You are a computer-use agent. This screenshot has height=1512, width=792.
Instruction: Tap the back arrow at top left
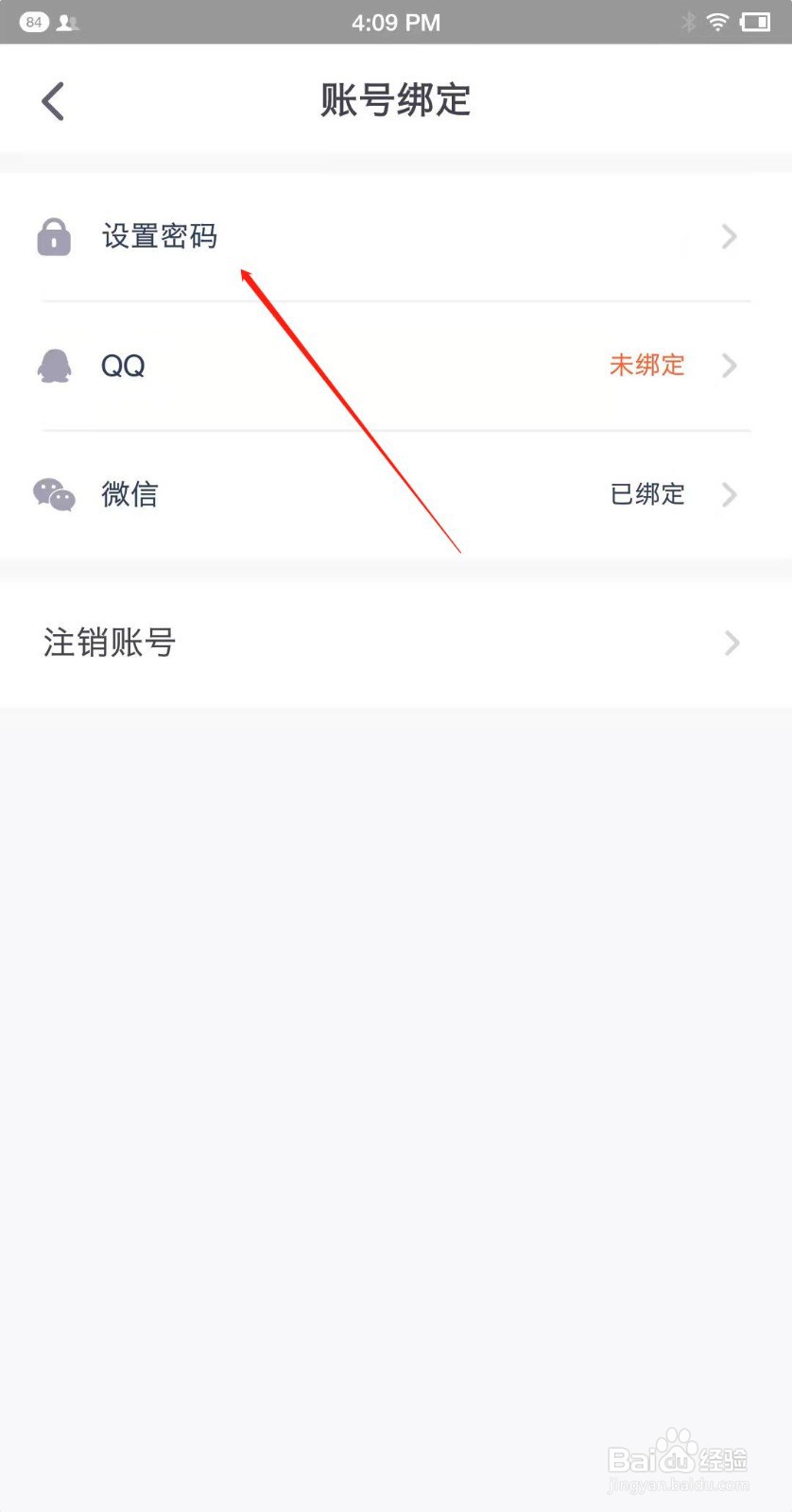(52, 100)
